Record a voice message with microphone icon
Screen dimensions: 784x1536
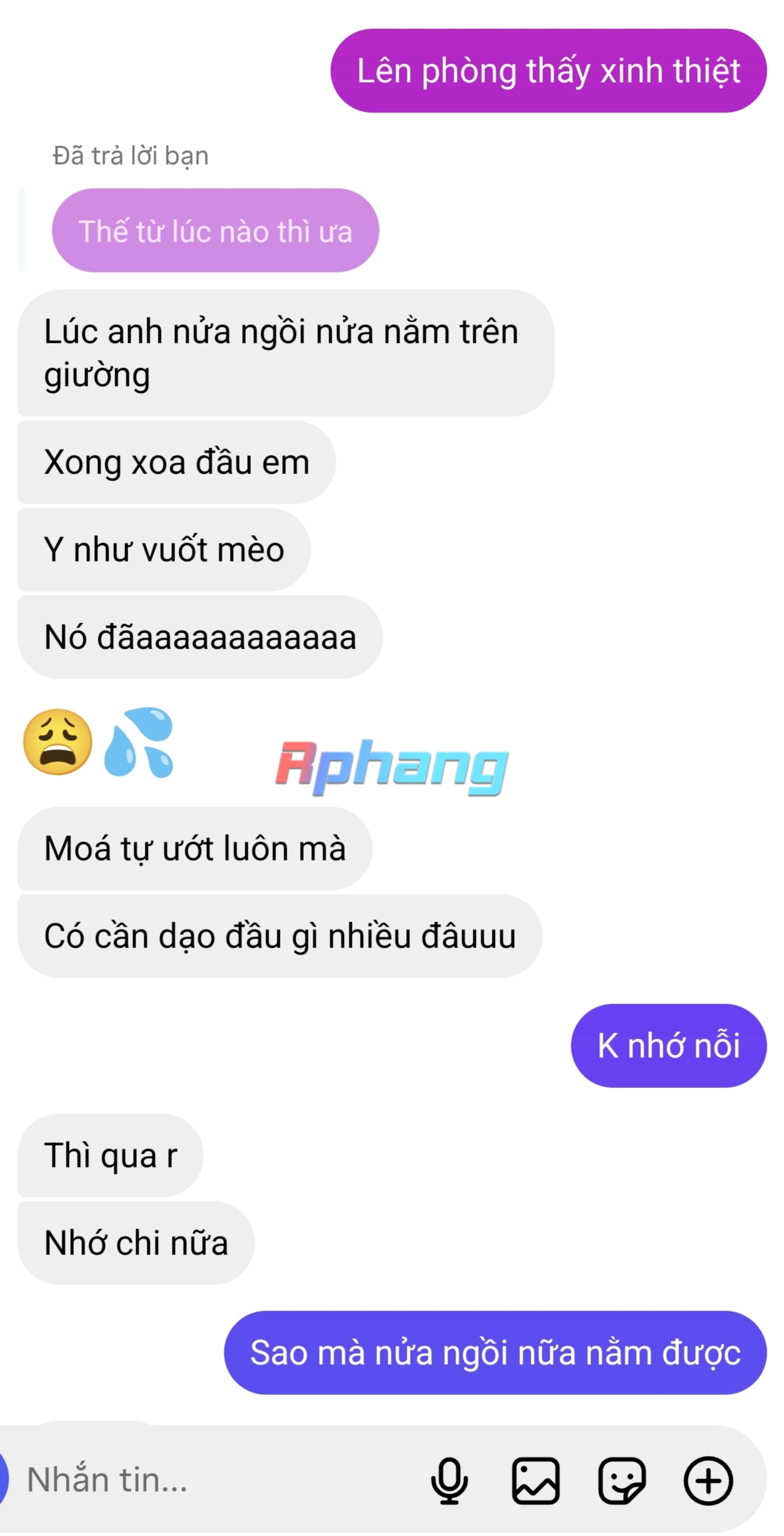coord(449,1481)
